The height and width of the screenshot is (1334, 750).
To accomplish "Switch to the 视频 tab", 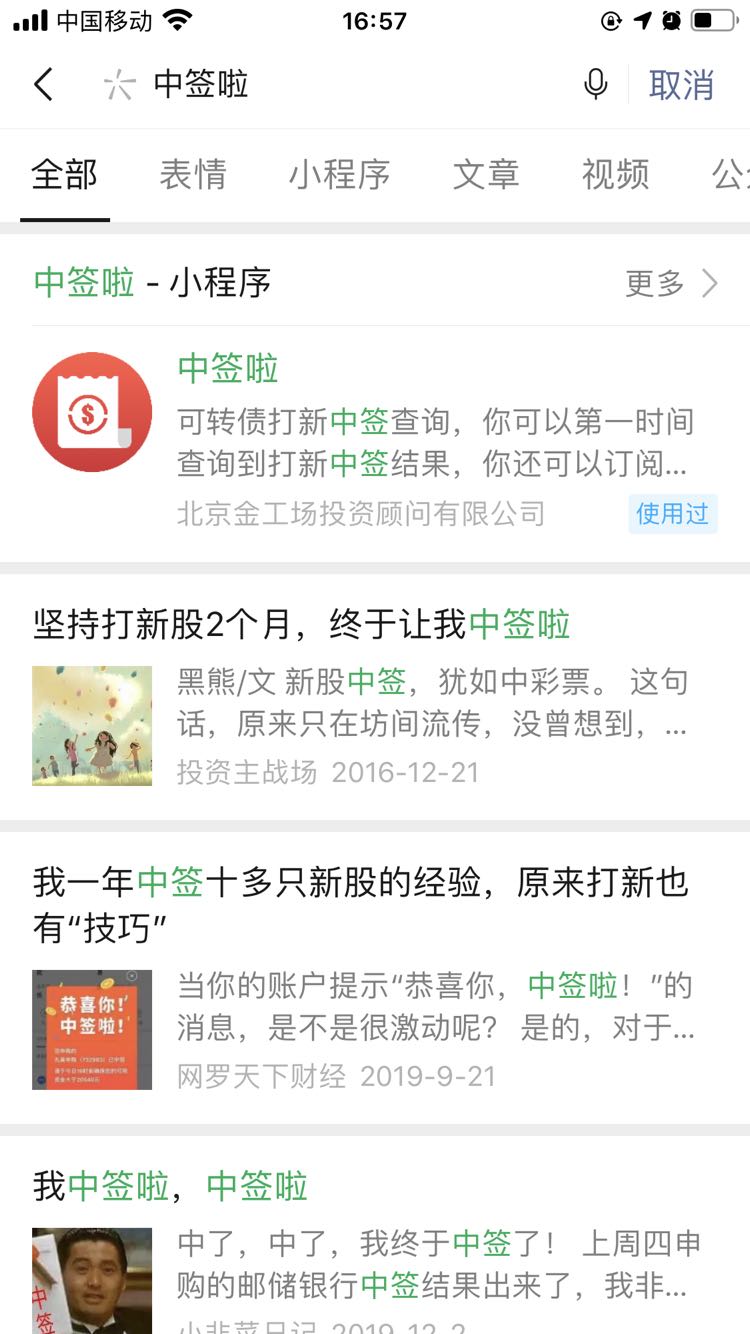I will pos(616,174).
